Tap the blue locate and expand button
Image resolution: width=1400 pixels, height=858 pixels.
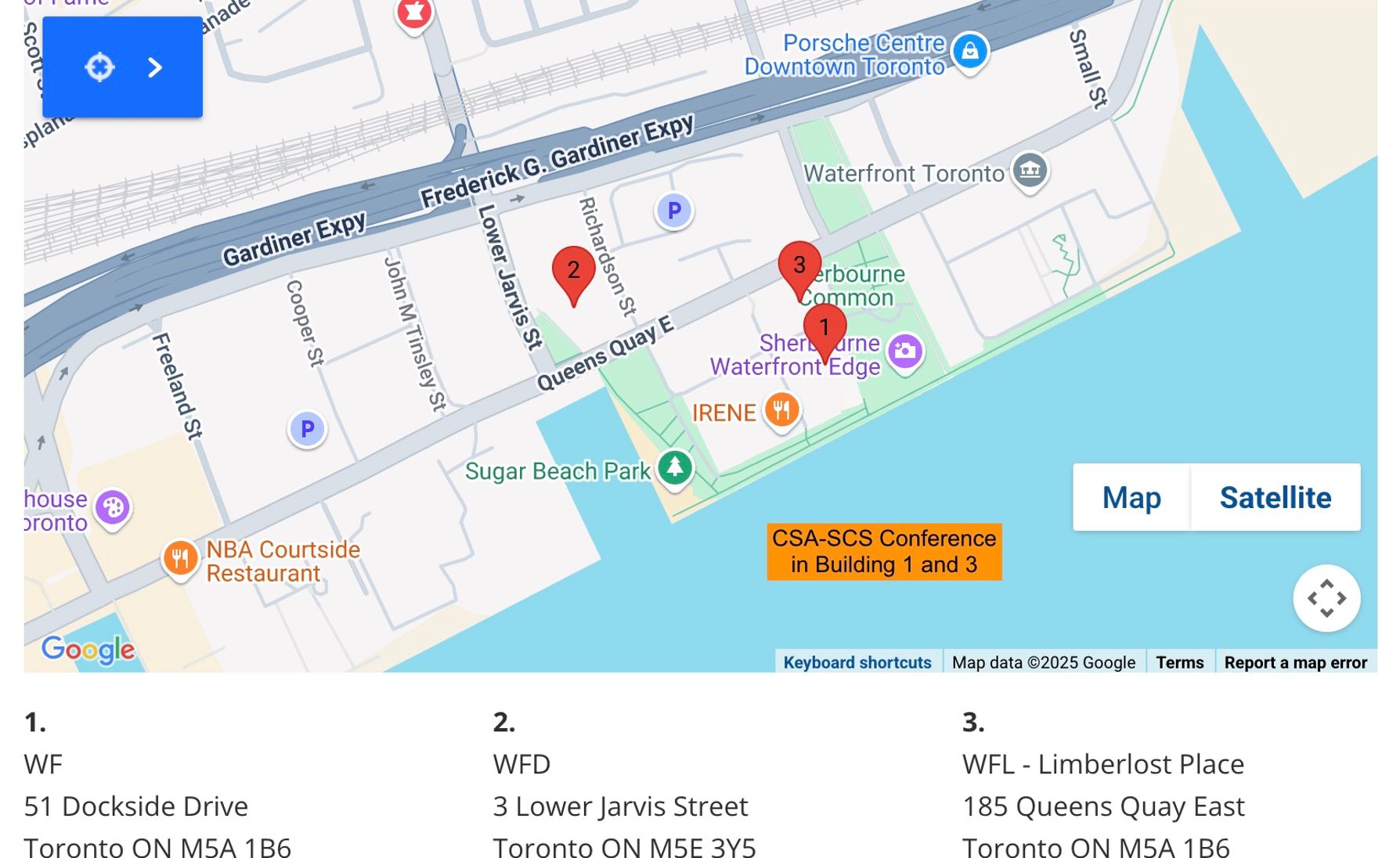click(122, 67)
